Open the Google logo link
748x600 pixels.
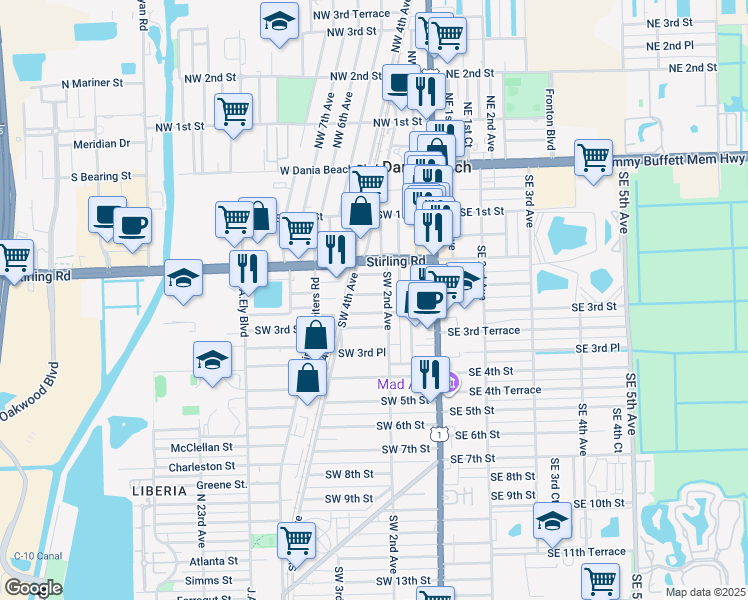tap(33, 588)
